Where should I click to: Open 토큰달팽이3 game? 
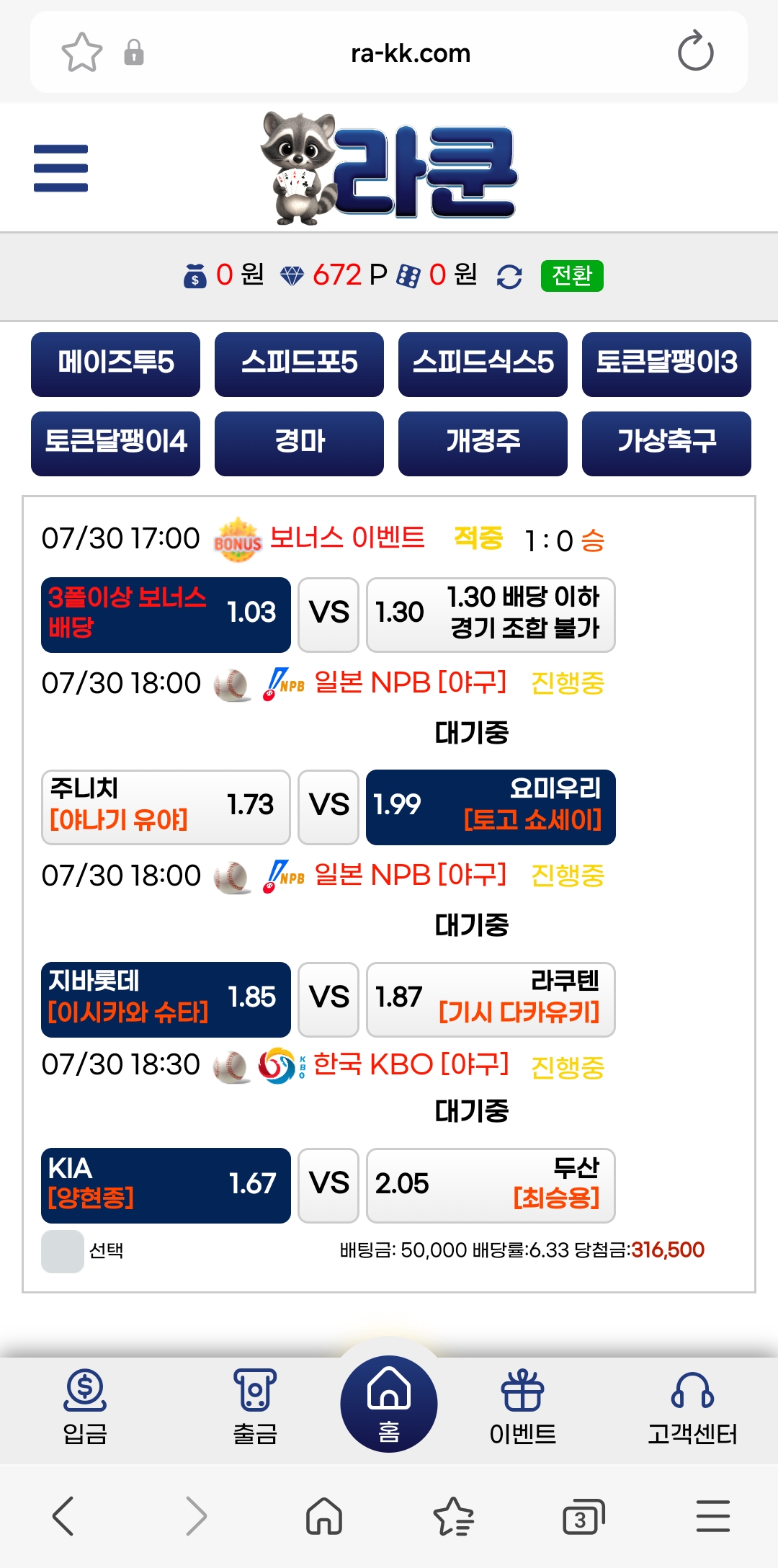coord(666,364)
